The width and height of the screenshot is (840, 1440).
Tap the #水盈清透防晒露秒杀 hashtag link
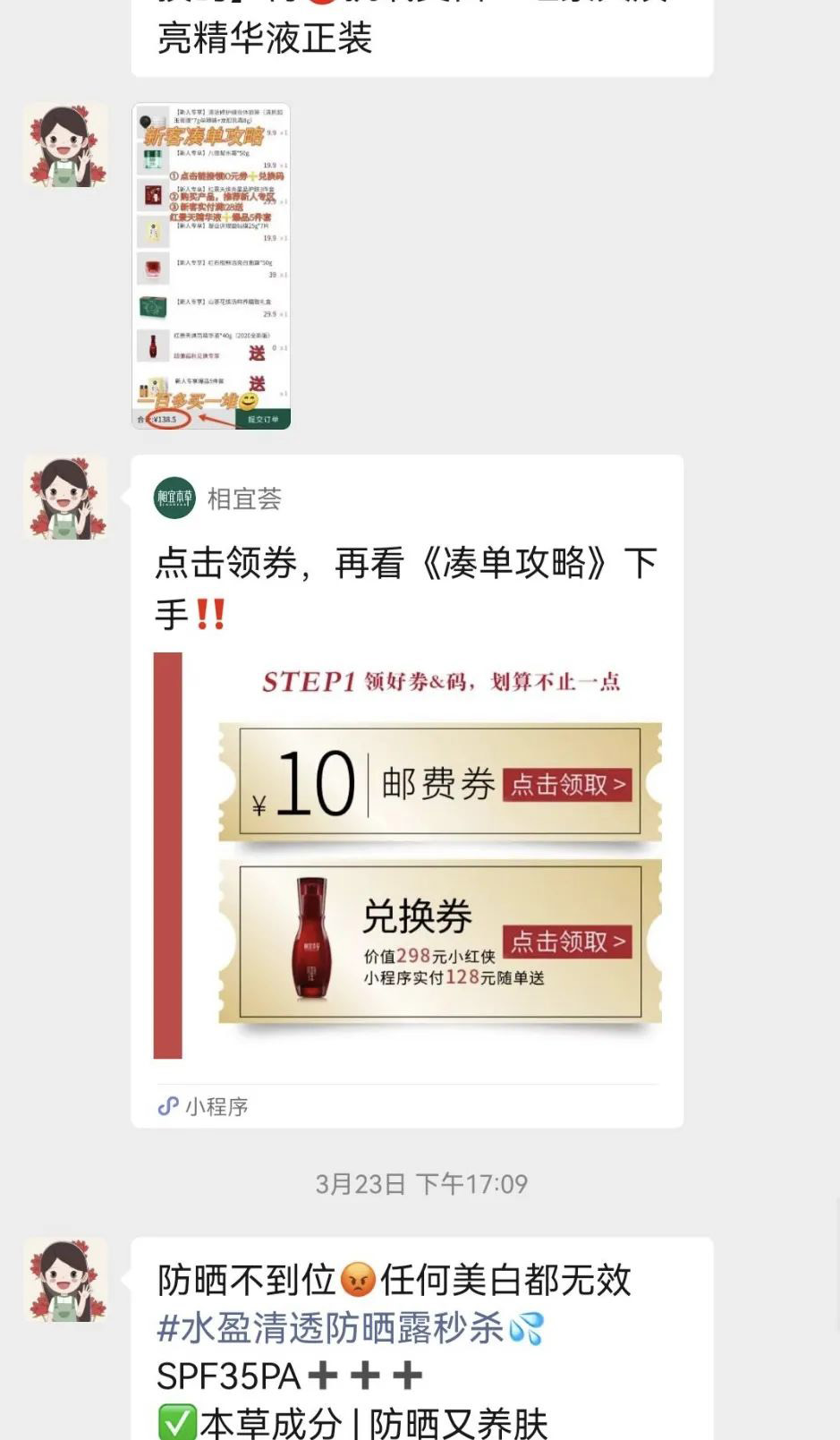[331, 1328]
